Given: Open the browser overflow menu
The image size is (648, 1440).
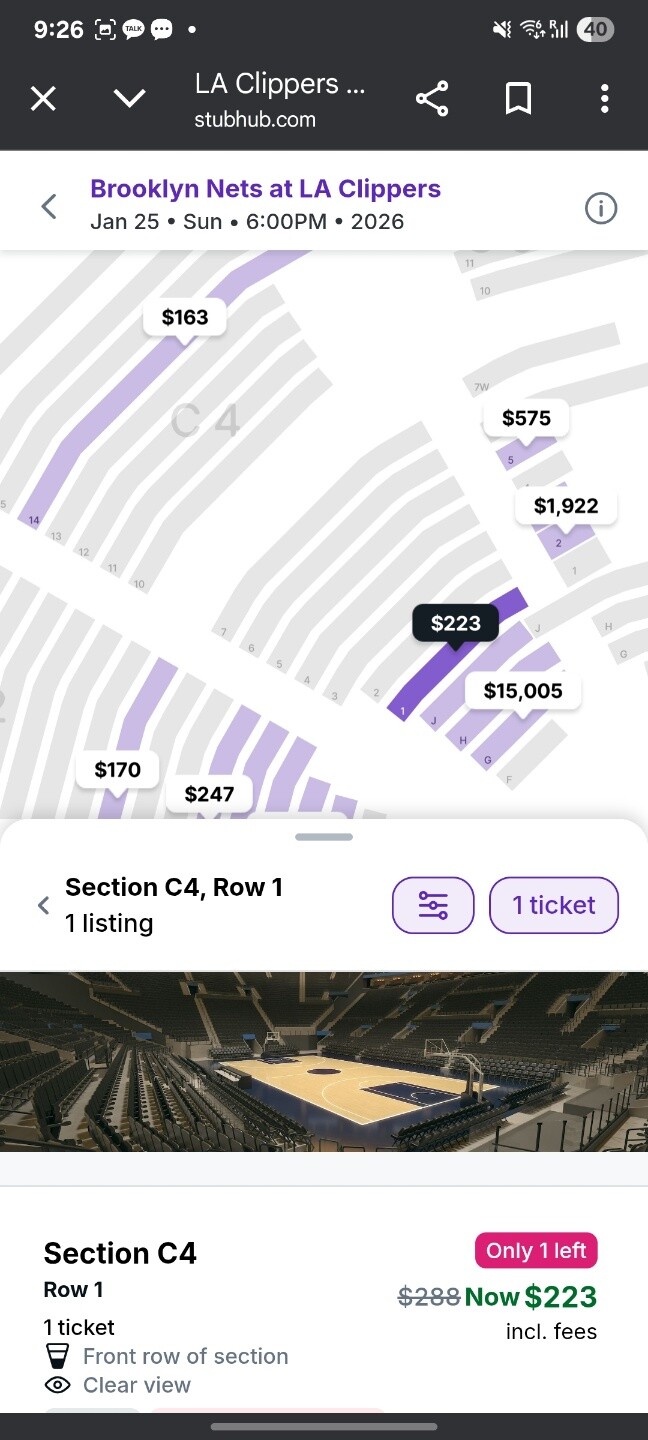Looking at the screenshot, I should [x=604, y=99].
